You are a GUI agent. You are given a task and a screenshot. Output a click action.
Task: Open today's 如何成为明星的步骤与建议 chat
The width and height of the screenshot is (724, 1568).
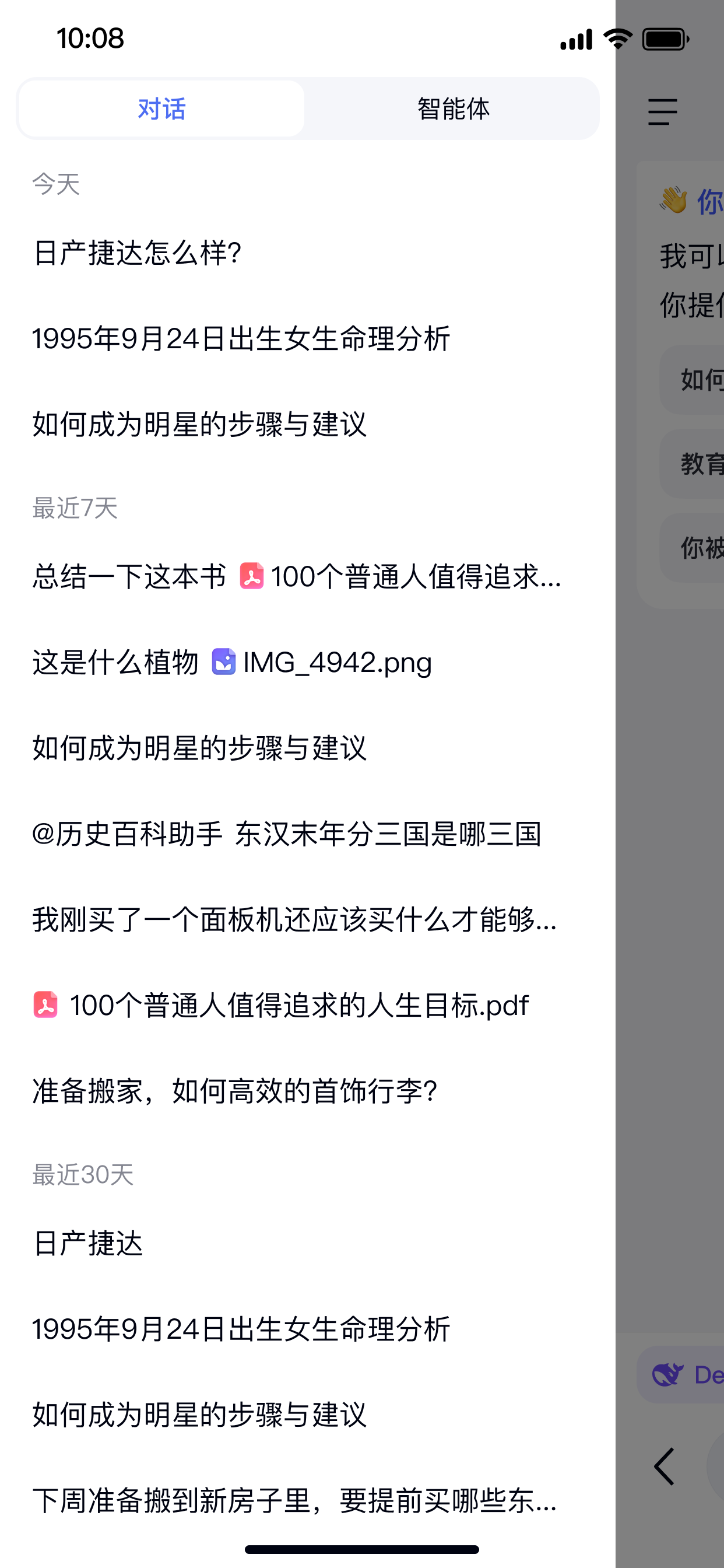pos(199,424)
